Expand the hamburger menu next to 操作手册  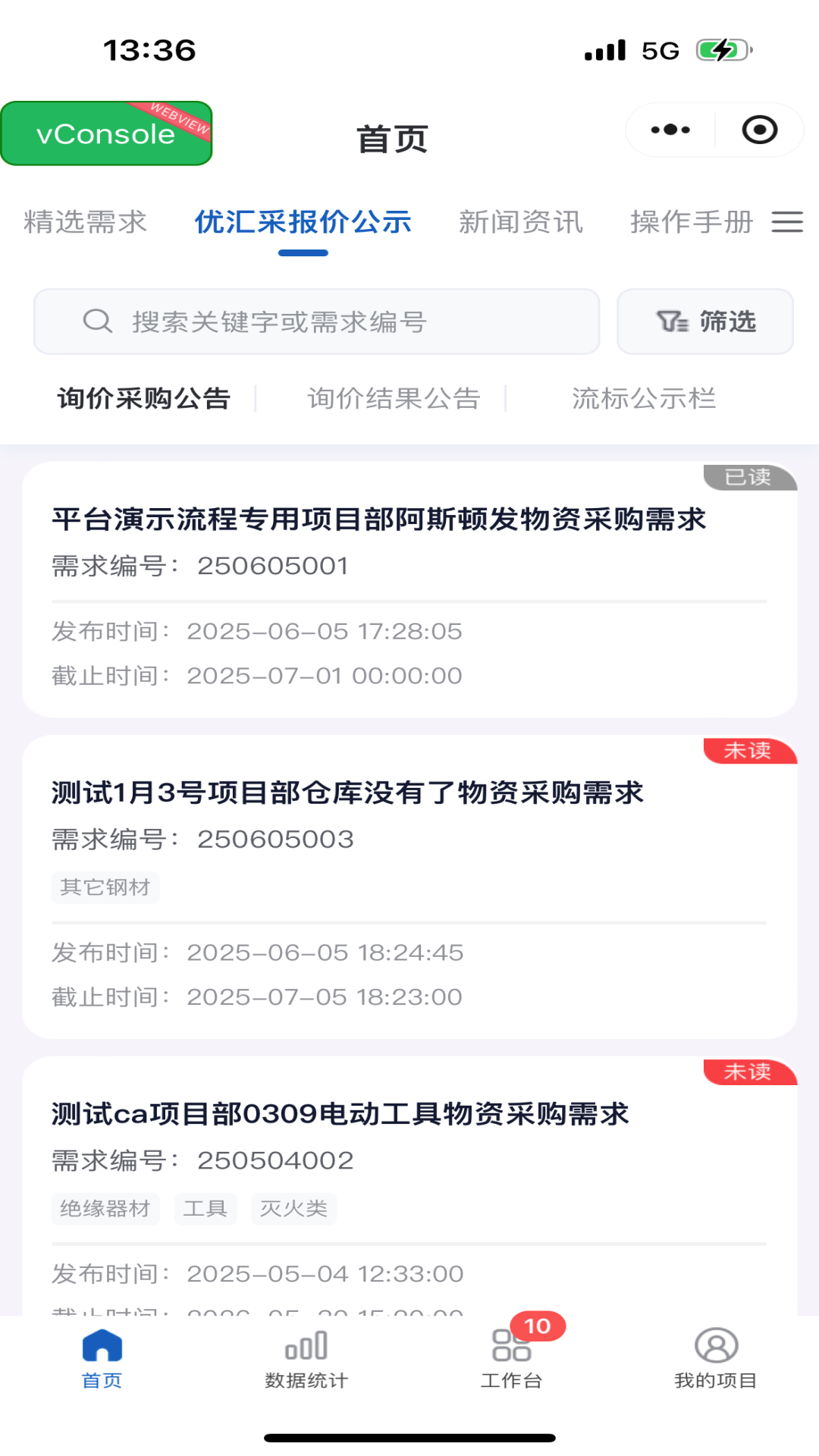tap(787, 222)
